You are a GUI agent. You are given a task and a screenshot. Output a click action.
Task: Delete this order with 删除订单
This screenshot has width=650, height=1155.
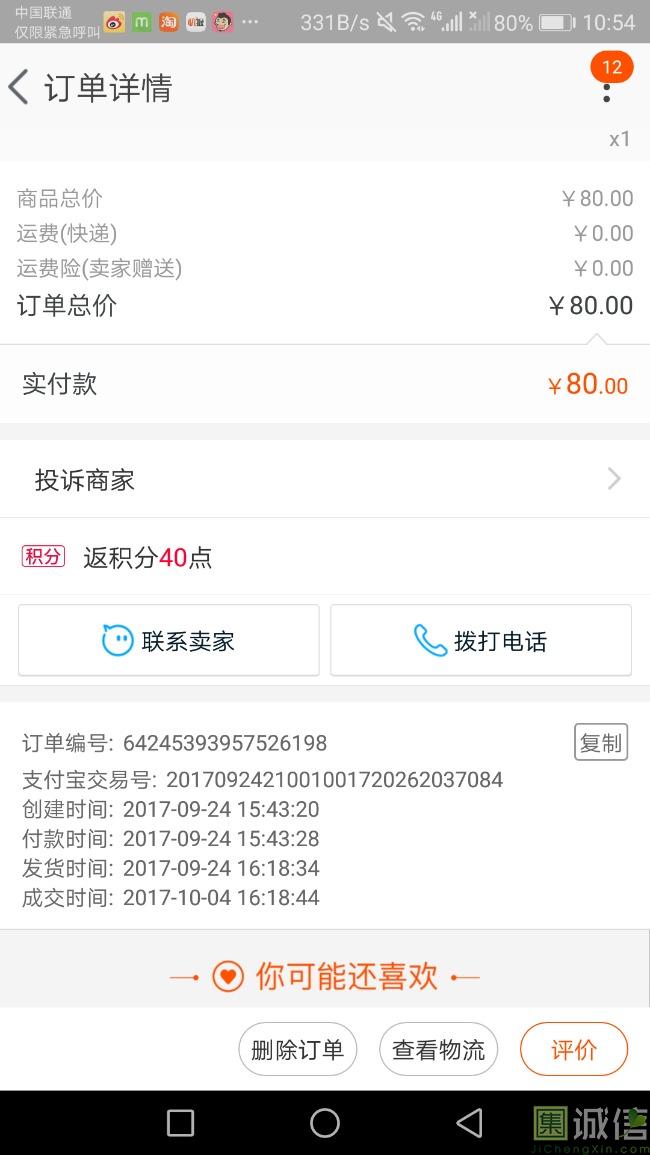tap(297, 1049)
